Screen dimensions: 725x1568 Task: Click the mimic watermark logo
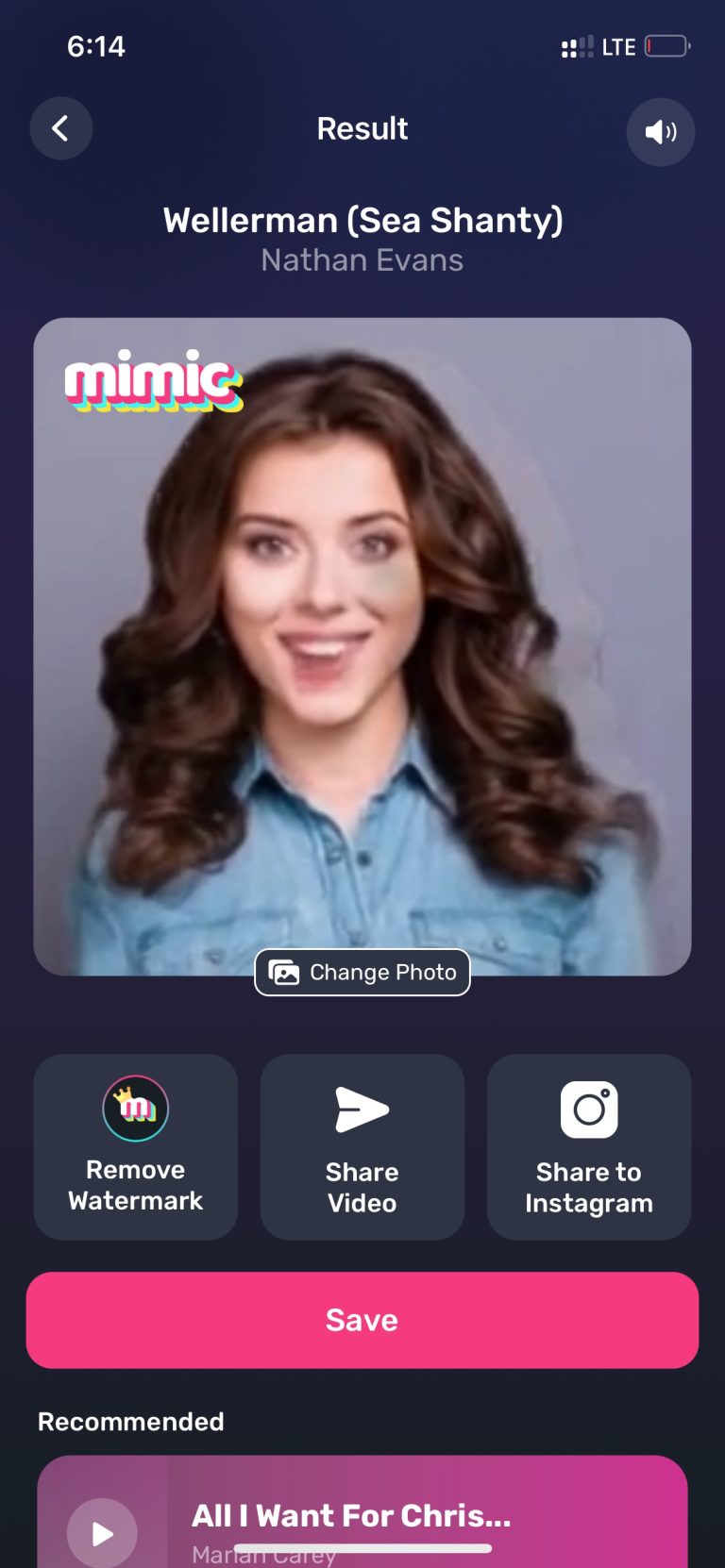[x=150, y=383]
